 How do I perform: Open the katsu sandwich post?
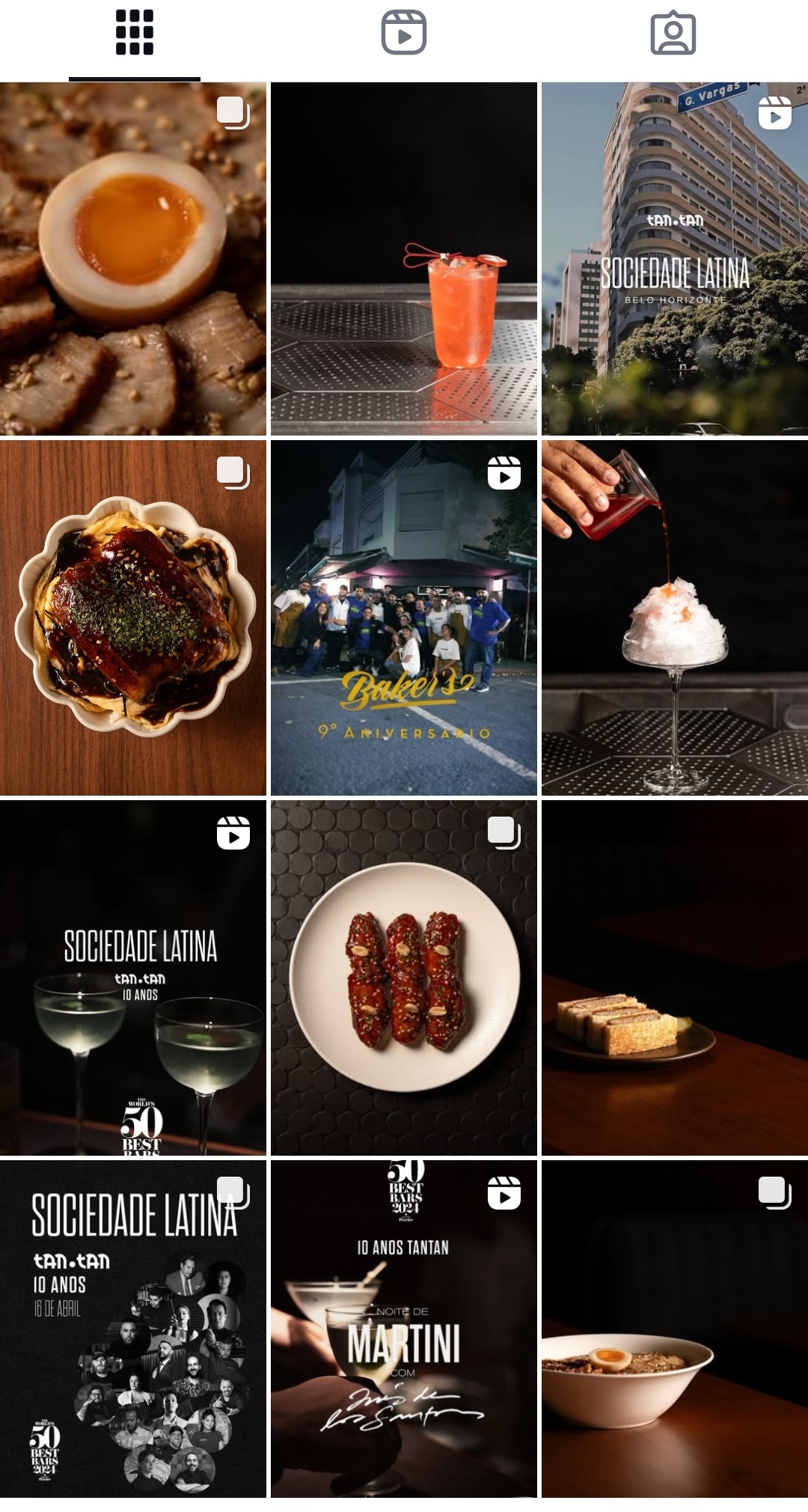pos(675,978)
